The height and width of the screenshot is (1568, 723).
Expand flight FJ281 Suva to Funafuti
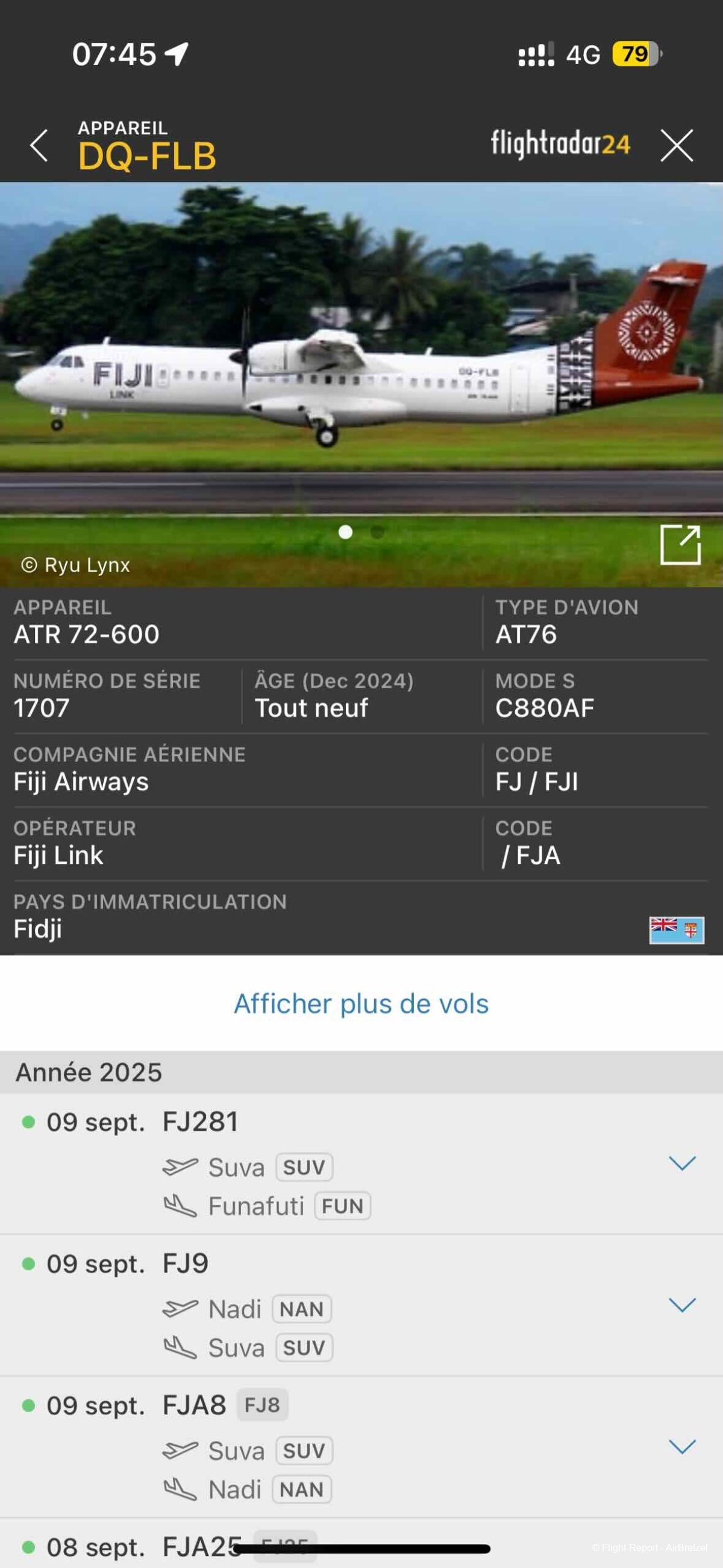[681, 1163]
